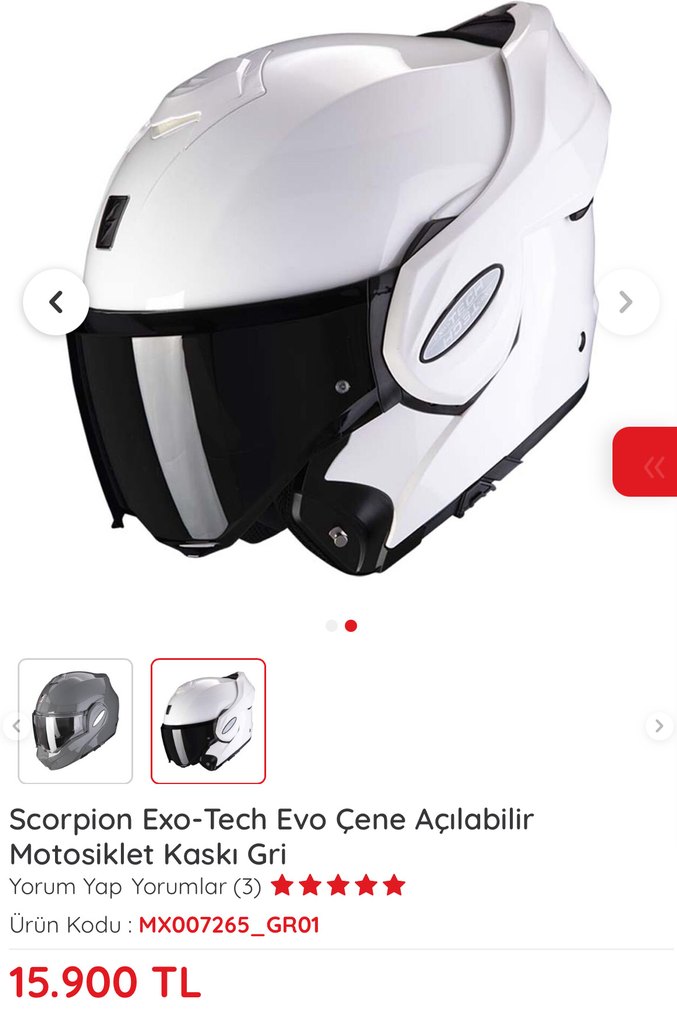Open Yorumlar (3) reviews
677x1014 pixels.
coord(196,886)
